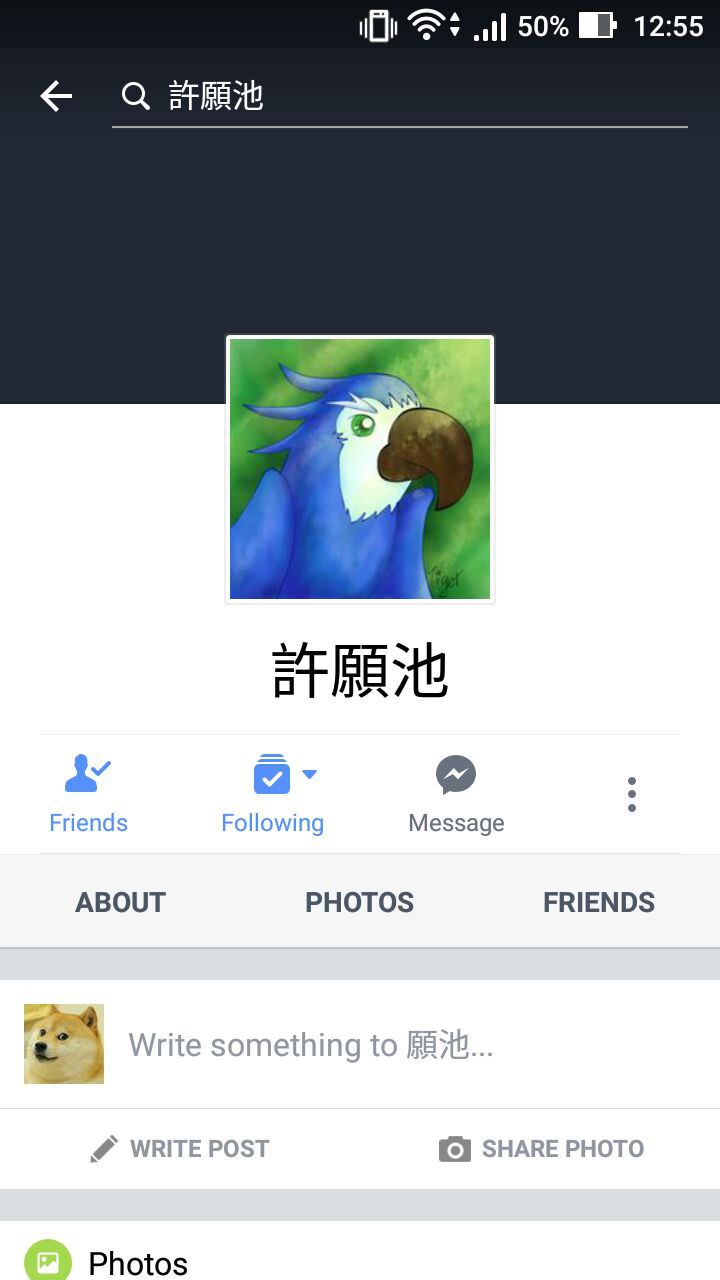Select the WRITE POST button
Image resolution: width=720 pixels, height=1280 pixels.
(x=180, y=1149)
